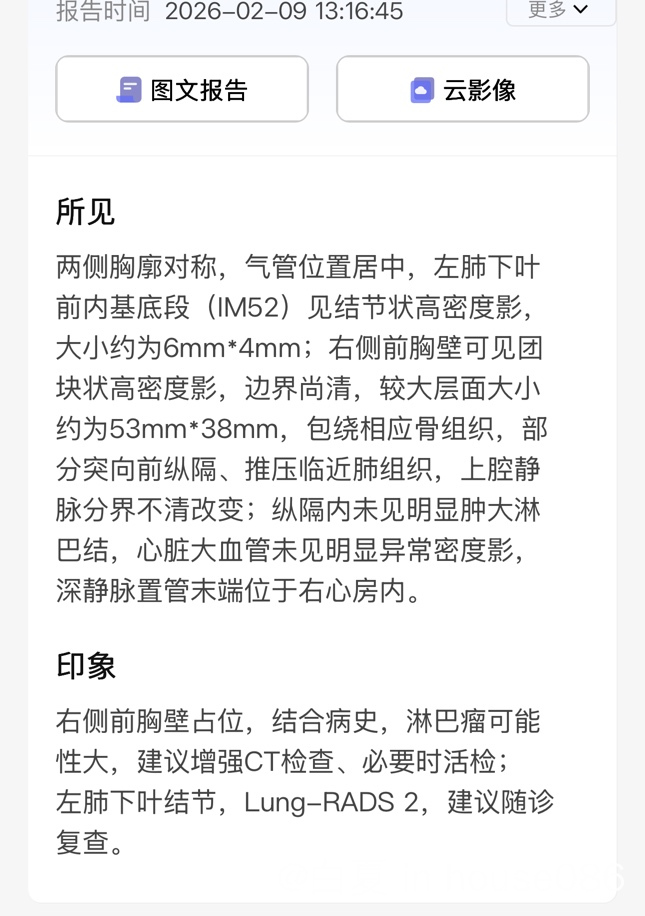645x916 pixels.
Task: Open the 云影像 cloud images
Action: click(462, 90)
